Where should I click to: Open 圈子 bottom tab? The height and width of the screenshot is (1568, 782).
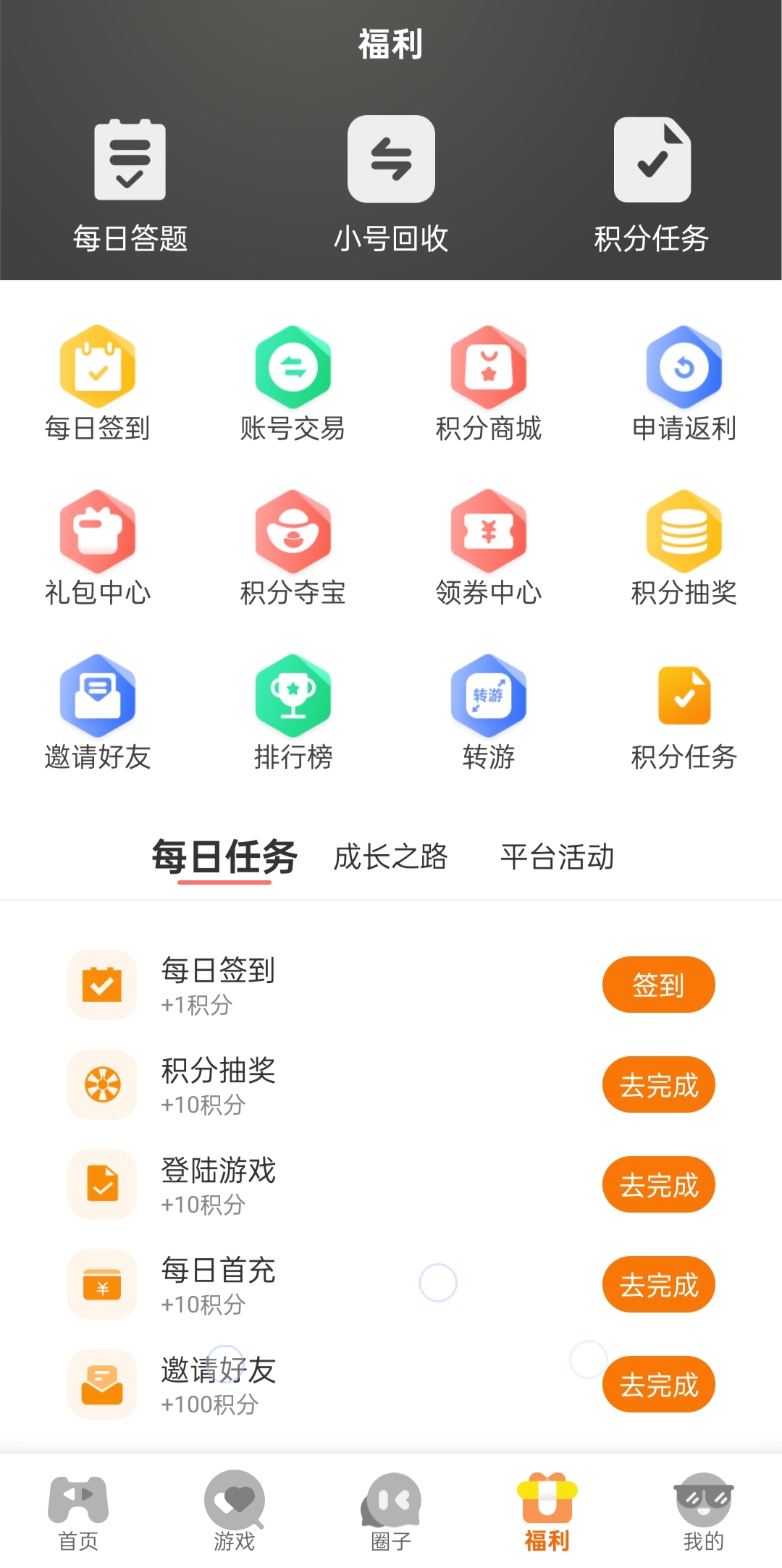pos(391,1512)
